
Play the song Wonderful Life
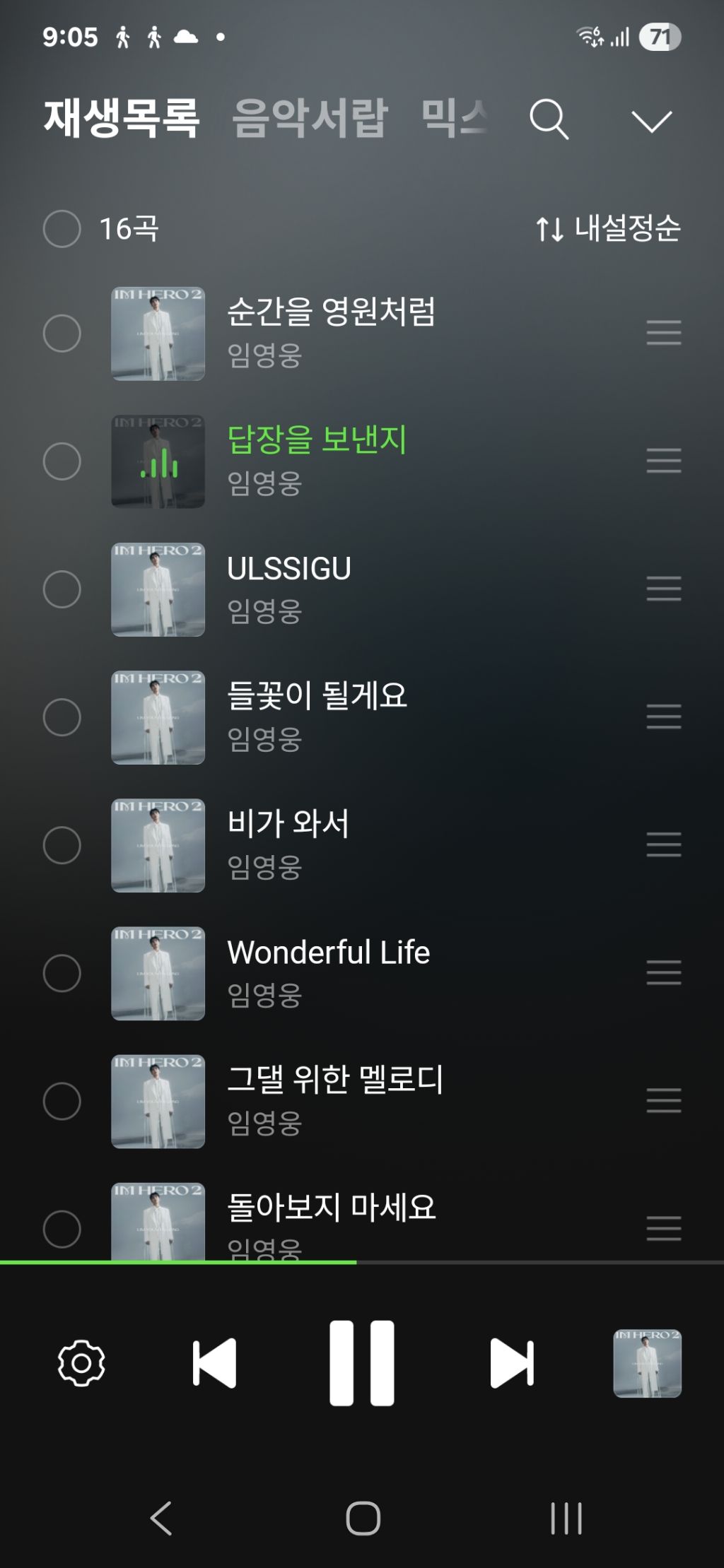click(x=328, y=953)
